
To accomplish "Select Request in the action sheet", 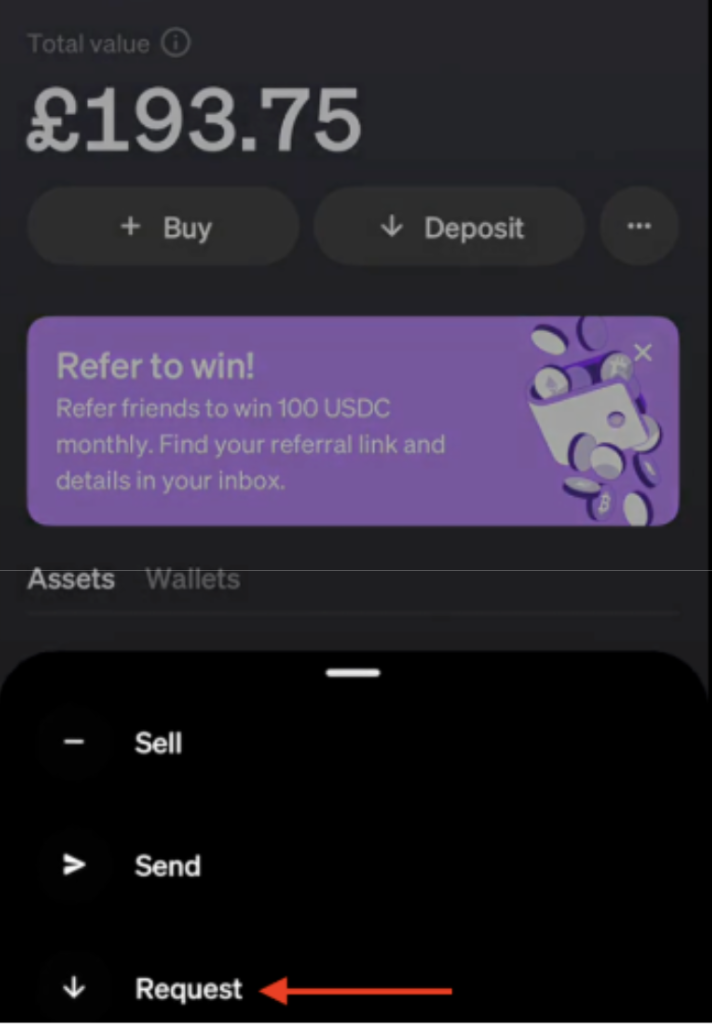I will (188, 989).
